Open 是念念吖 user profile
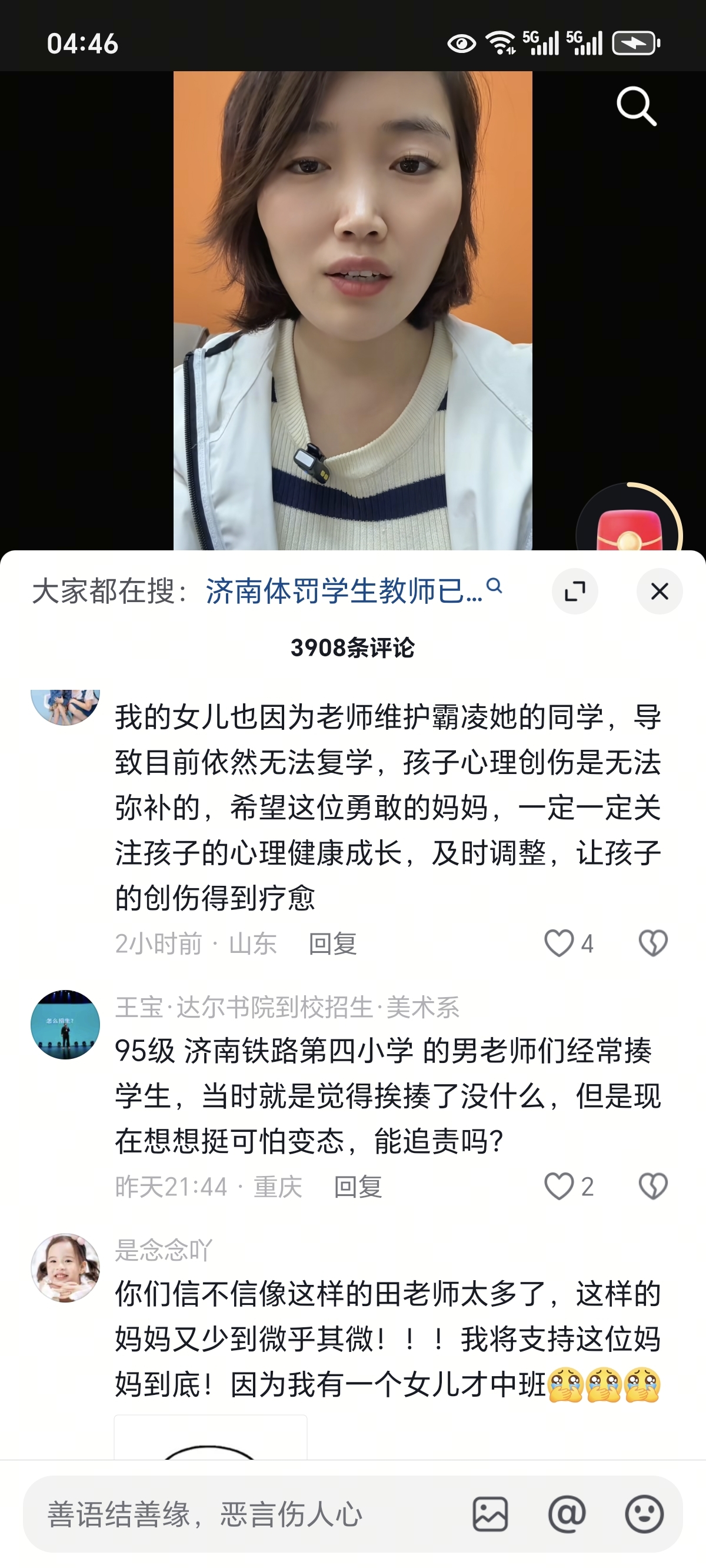 pyautogui.click(x=163, y=1250)
